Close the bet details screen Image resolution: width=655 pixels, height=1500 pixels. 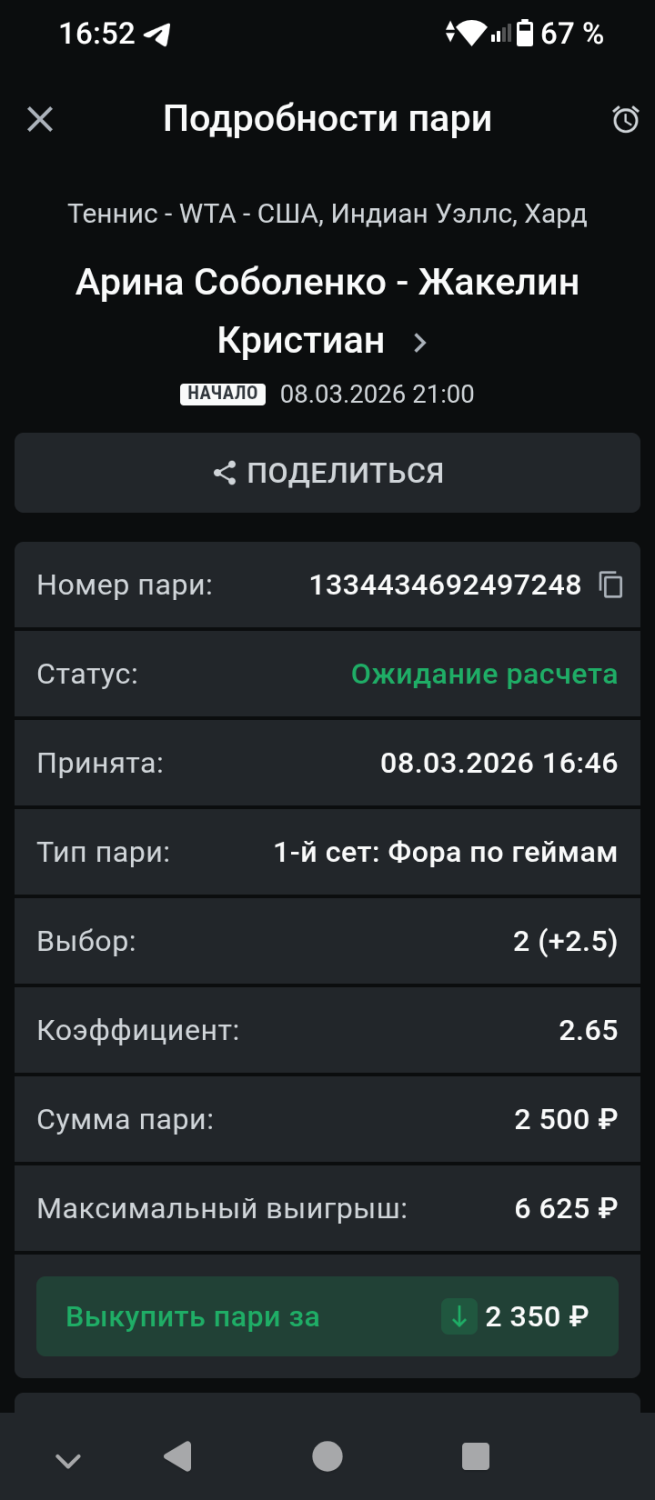point(40,120)
